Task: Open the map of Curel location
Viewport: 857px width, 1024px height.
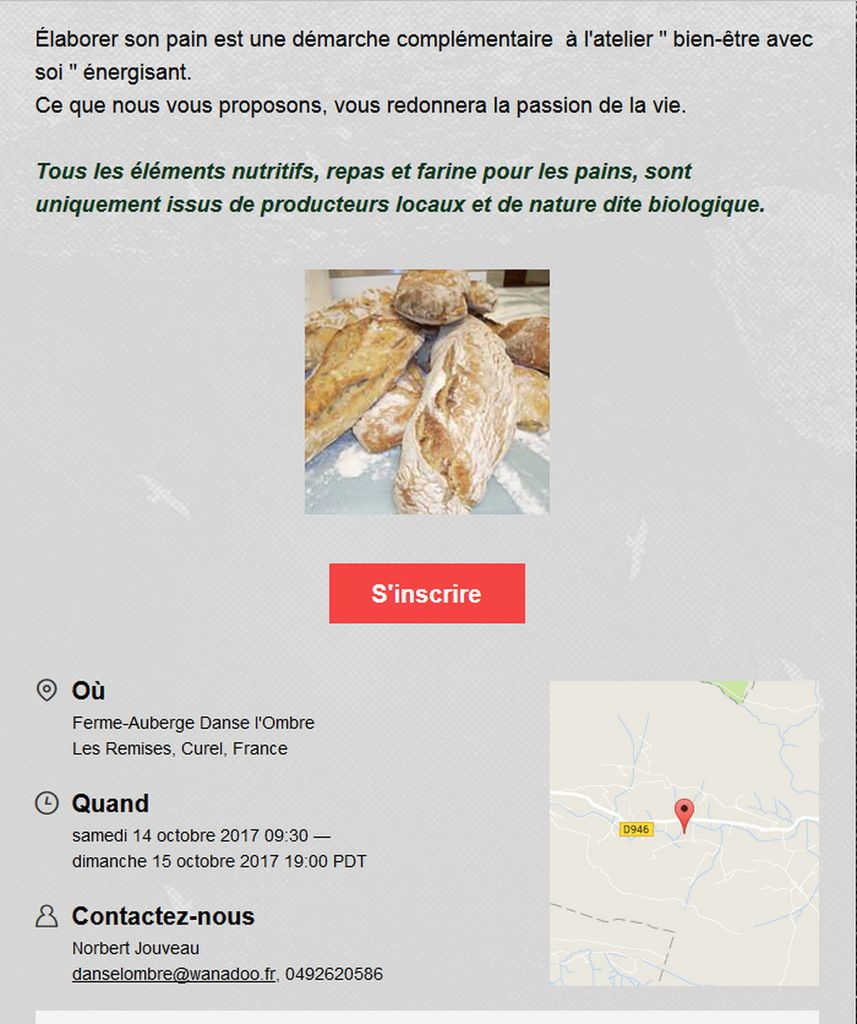Action: [683, 832]
